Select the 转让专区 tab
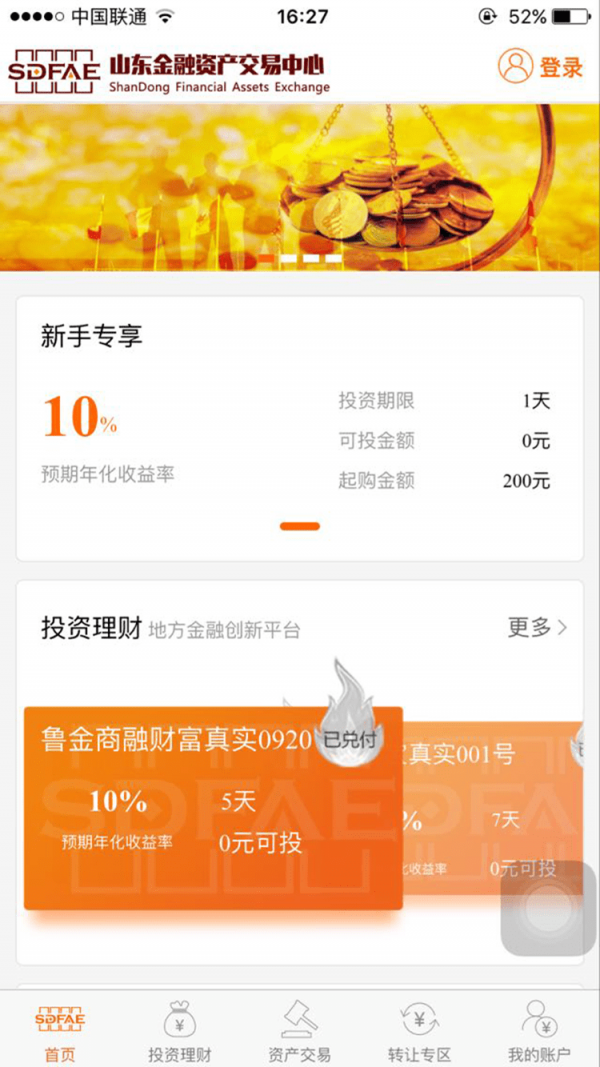This screenshot has height=1067, width=600. pyautogui.click(x=420, y=1032)
